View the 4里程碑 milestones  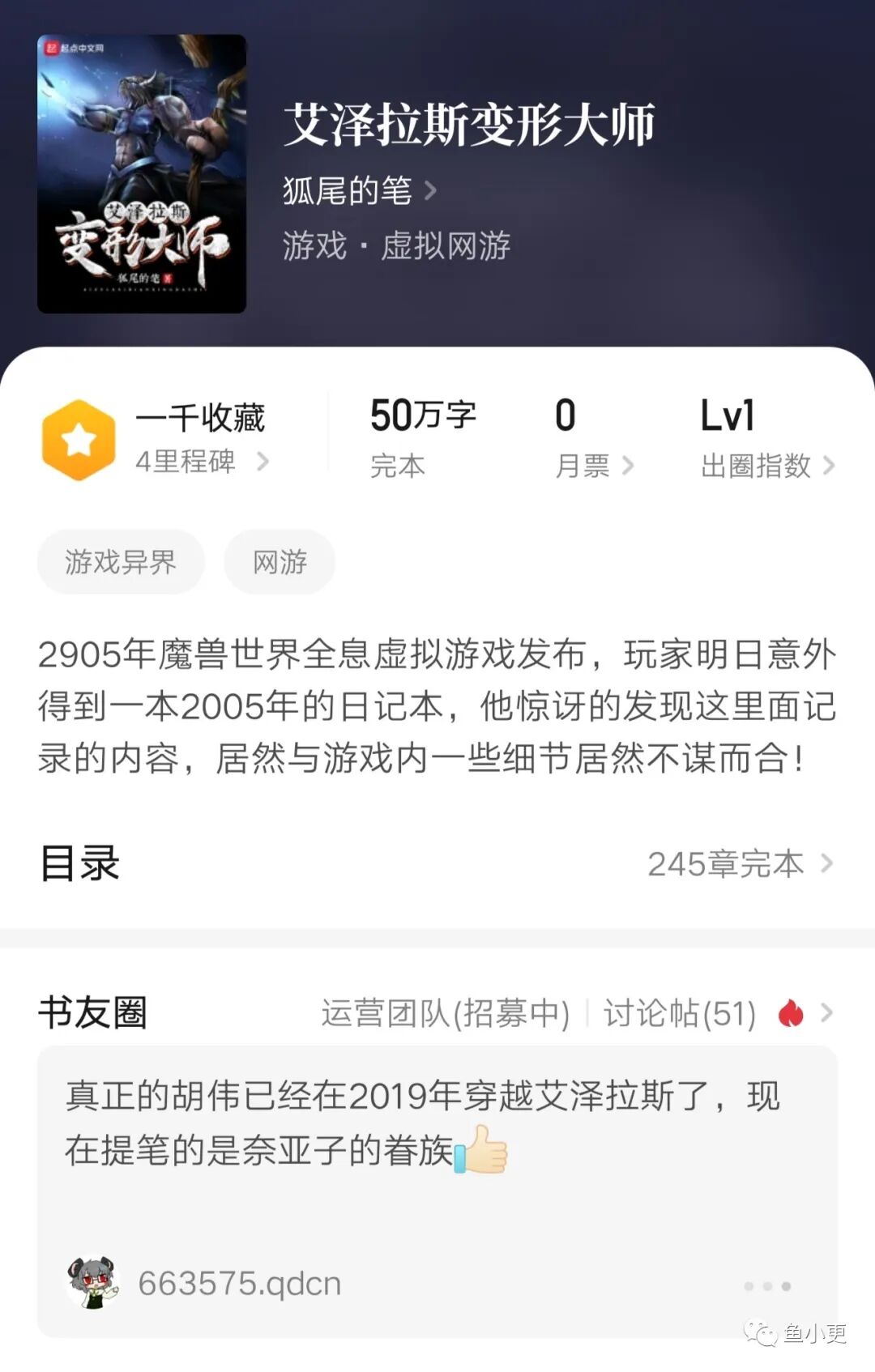pyautogui.click(x=201, y=462)
